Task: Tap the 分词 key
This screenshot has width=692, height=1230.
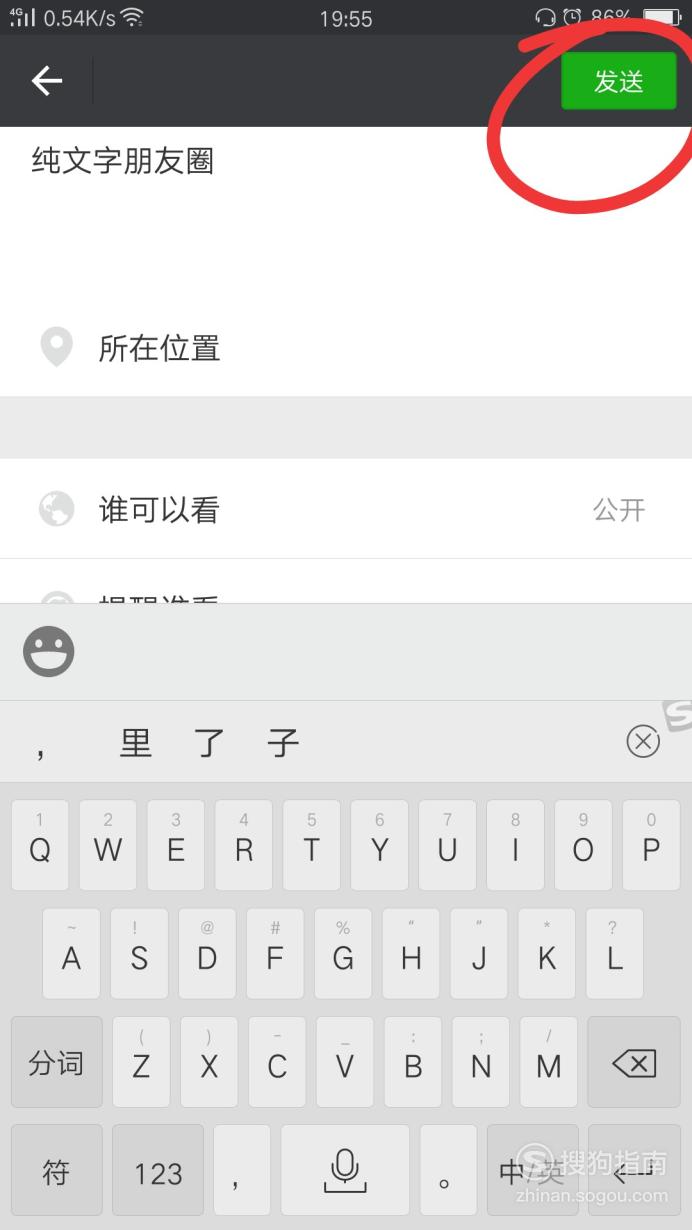Action: click(56, 1062)
